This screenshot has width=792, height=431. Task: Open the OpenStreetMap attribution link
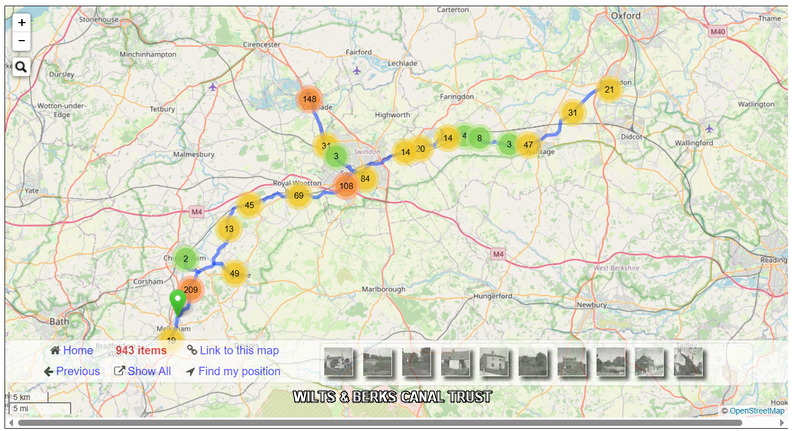pyautogui.click(x=756, y=411)
